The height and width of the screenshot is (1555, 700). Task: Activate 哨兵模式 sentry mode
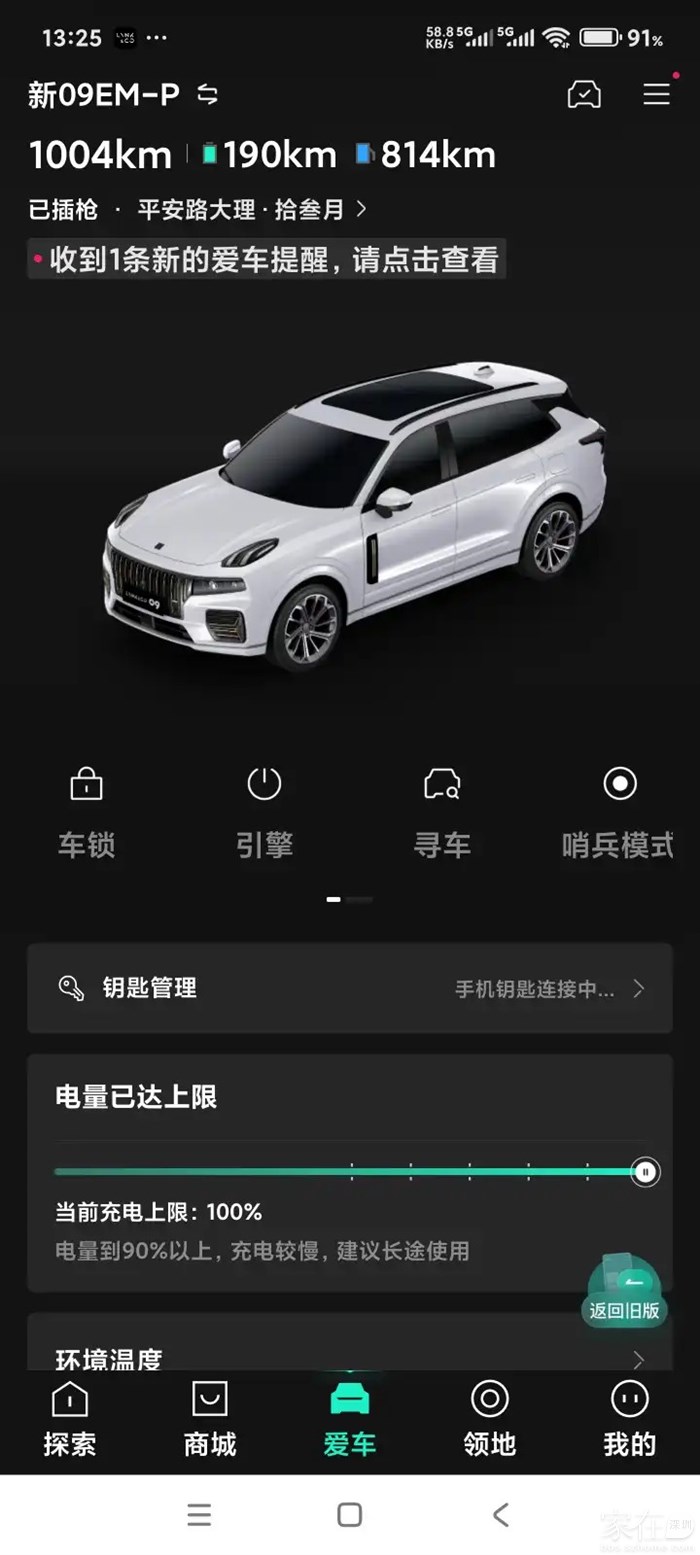coord(619,810)
